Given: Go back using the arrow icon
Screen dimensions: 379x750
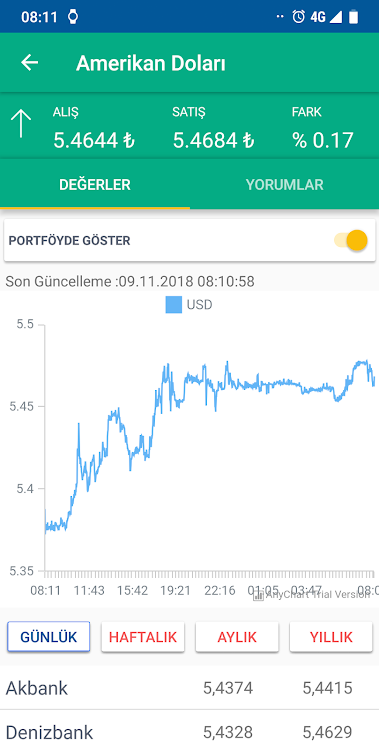Looking at the screenshot, I should [30, 63].
